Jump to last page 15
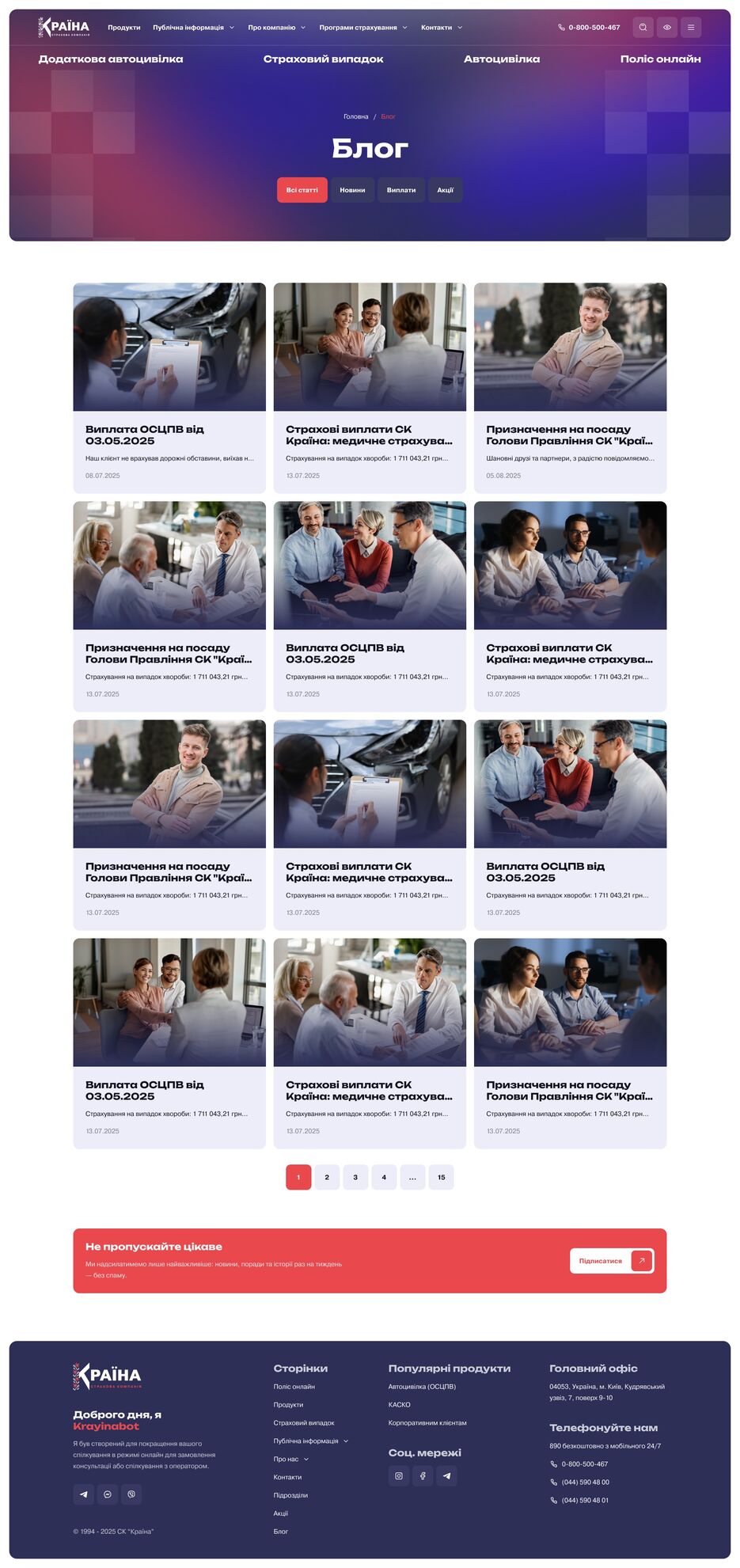 [441, 1177]
